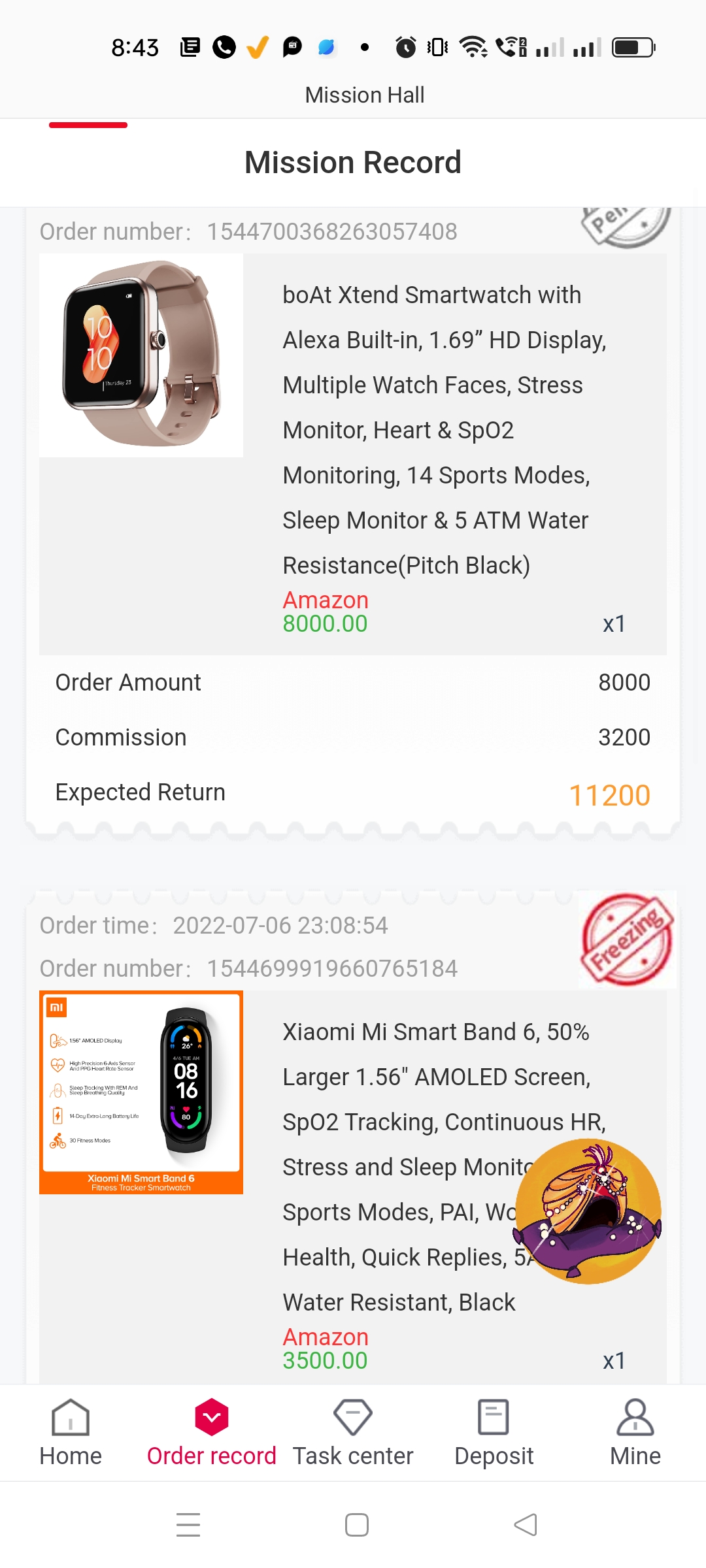Switch to the Task center tab

pyautogui.click(x=353, y=1431)
